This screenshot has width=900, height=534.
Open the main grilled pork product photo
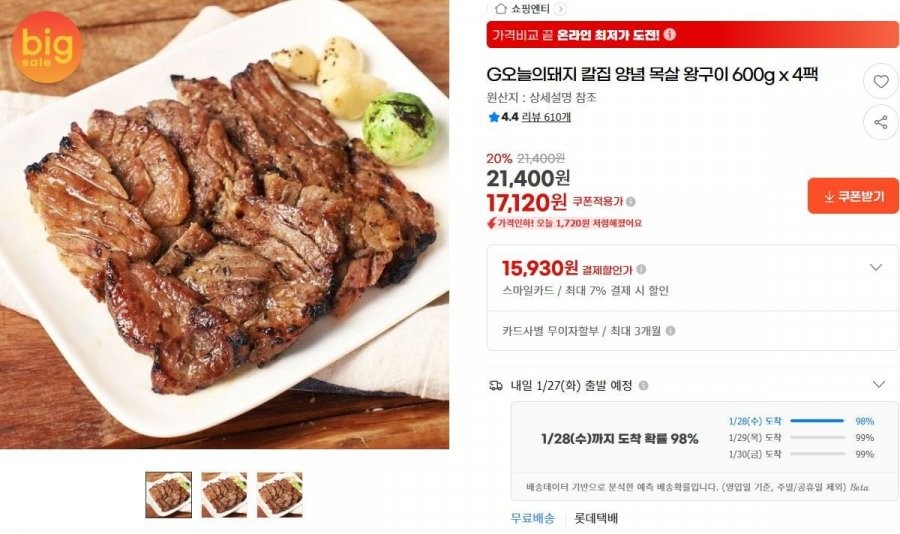(224, 224)
